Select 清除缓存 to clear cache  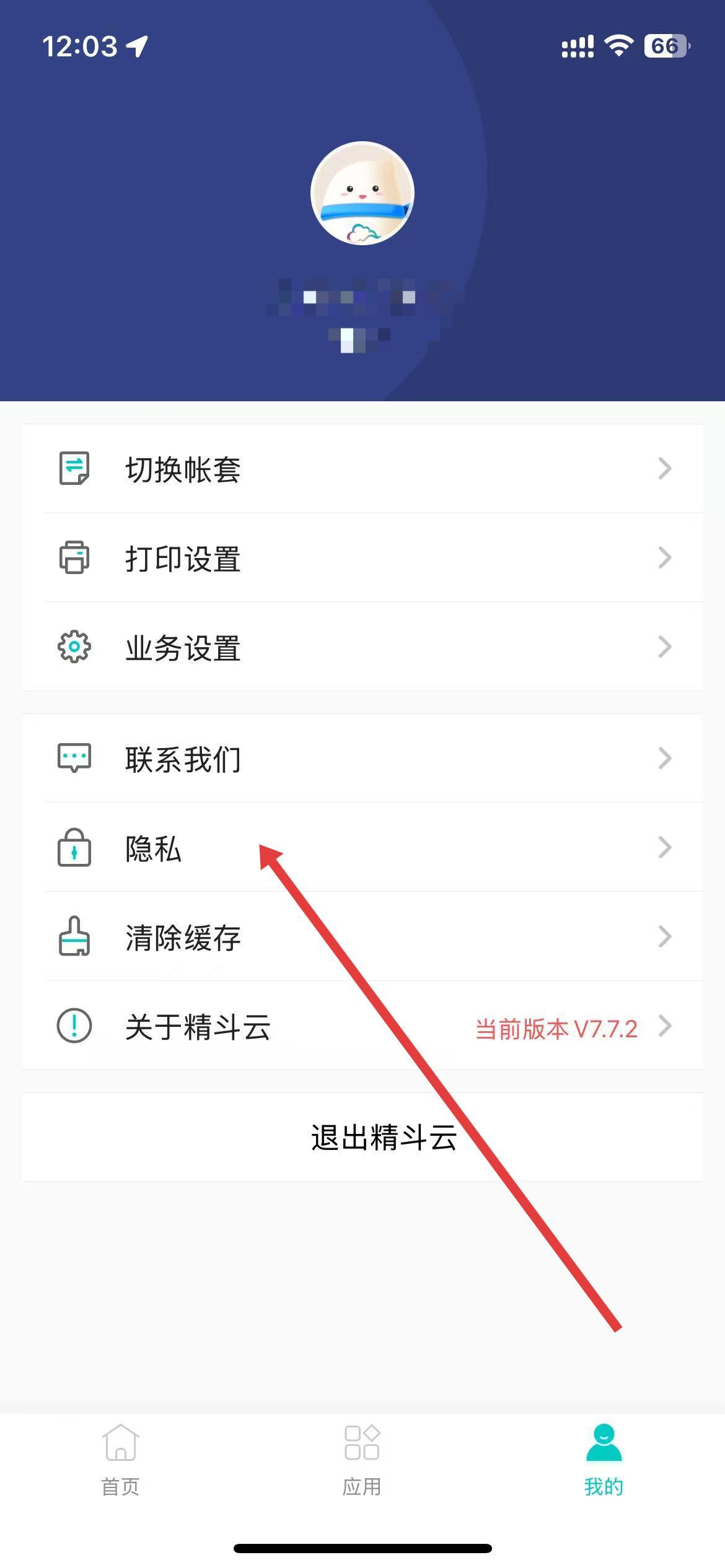(362, 937)
